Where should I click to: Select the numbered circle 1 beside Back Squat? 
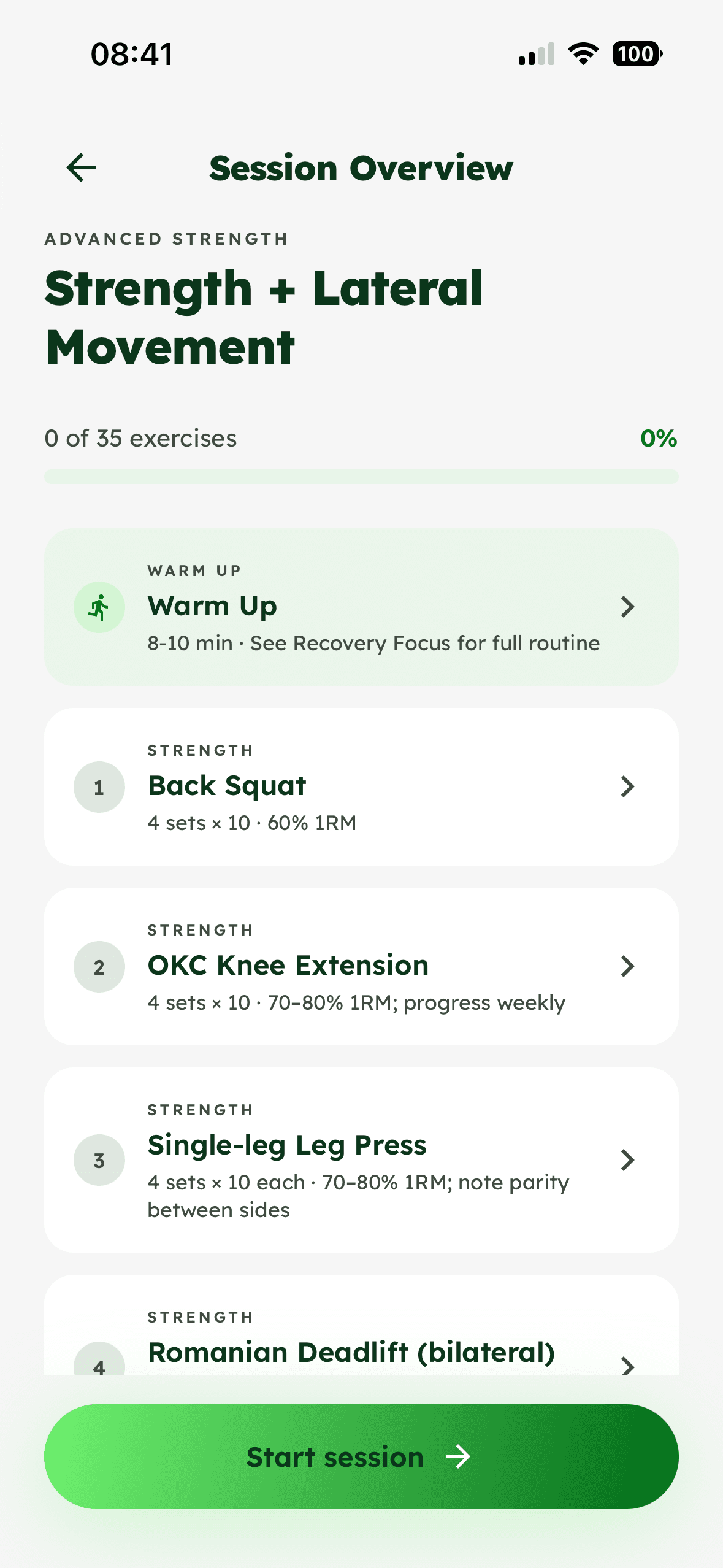[99, 786]
